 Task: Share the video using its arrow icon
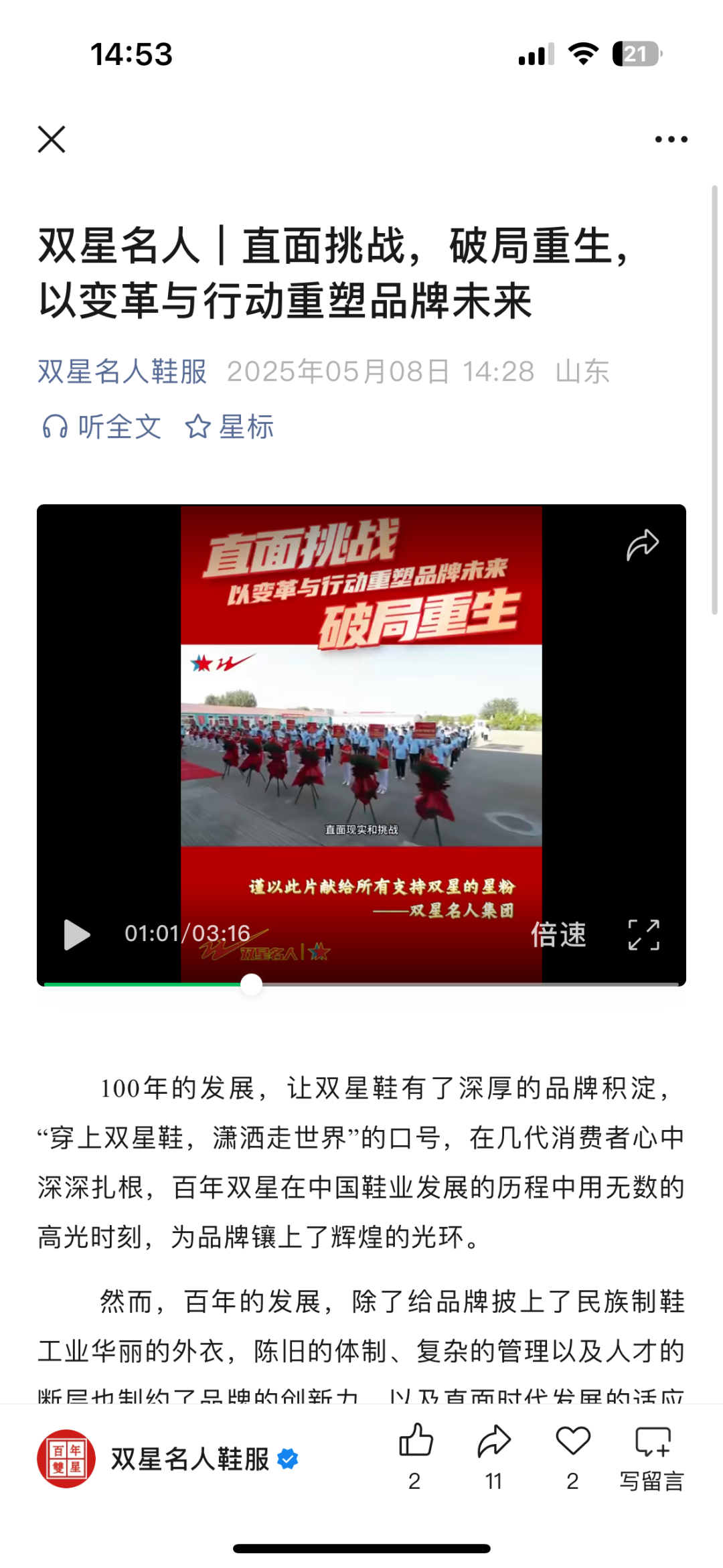[x=643, y=545]
